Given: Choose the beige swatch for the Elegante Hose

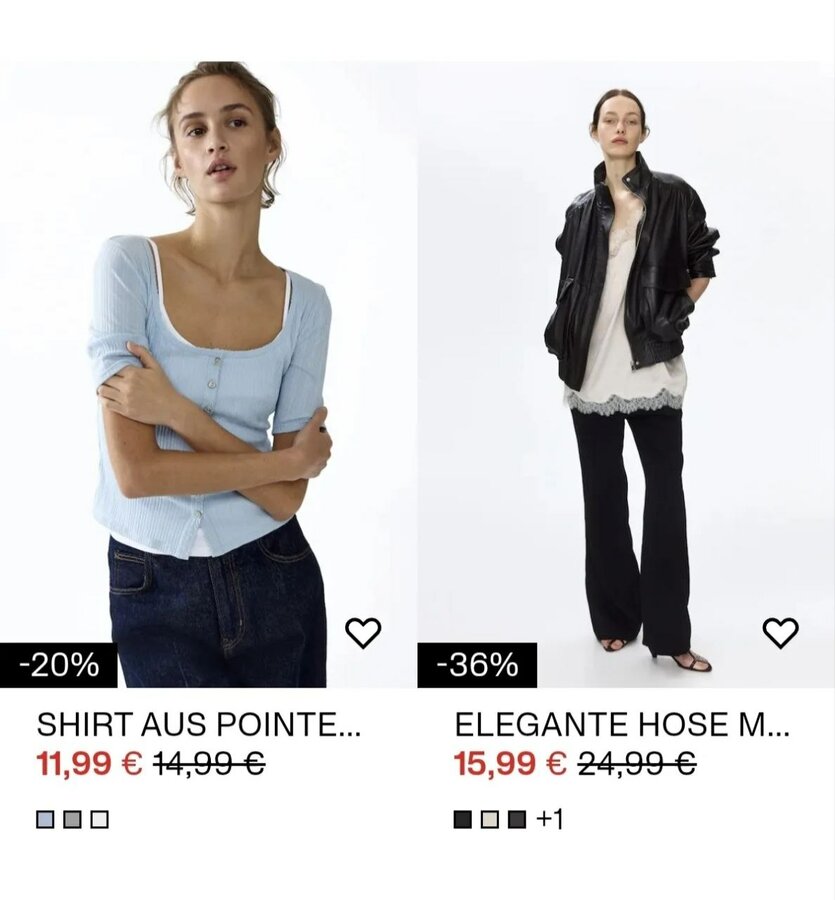Looking at the screenshot, I should (489, 820).
